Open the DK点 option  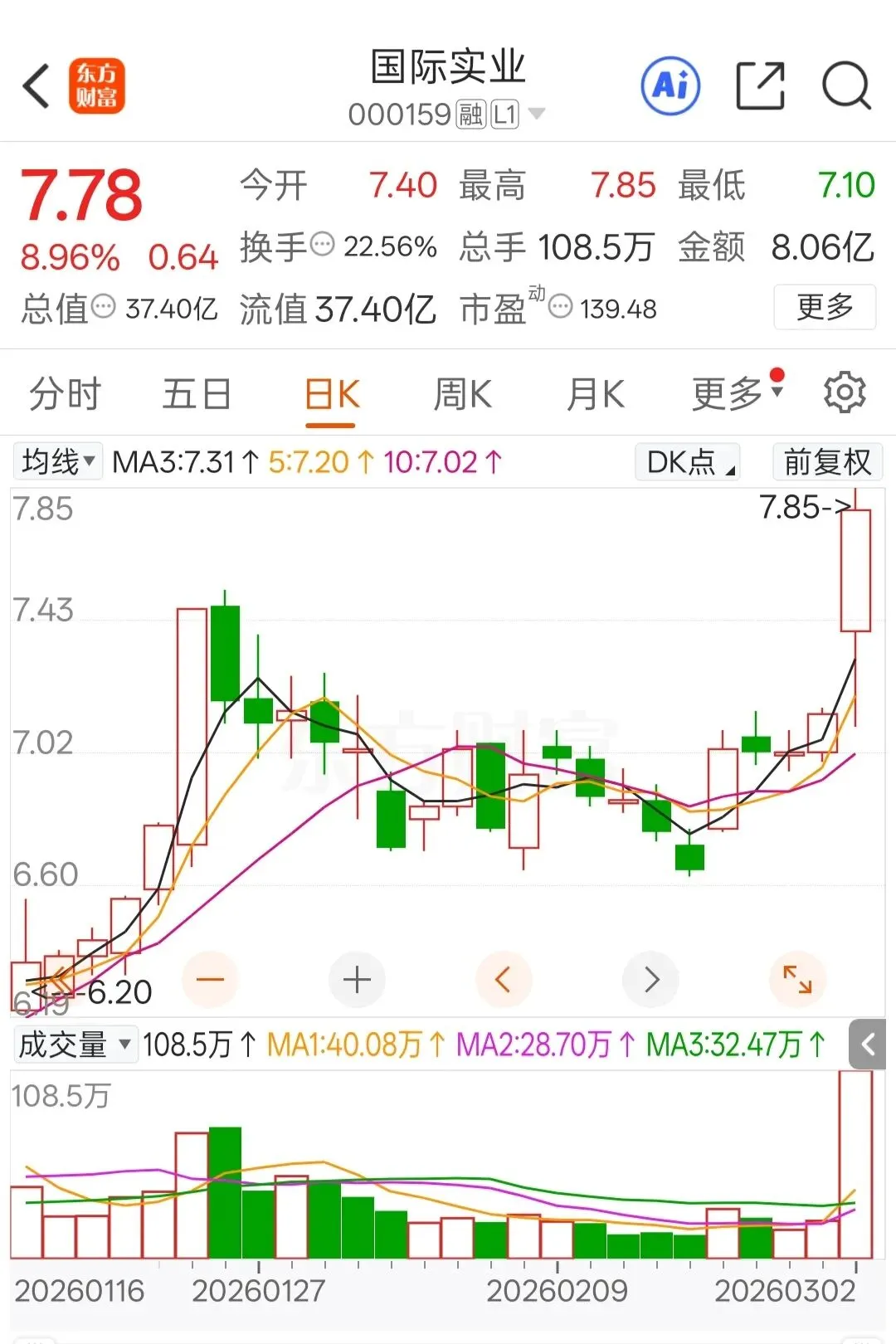688,461
